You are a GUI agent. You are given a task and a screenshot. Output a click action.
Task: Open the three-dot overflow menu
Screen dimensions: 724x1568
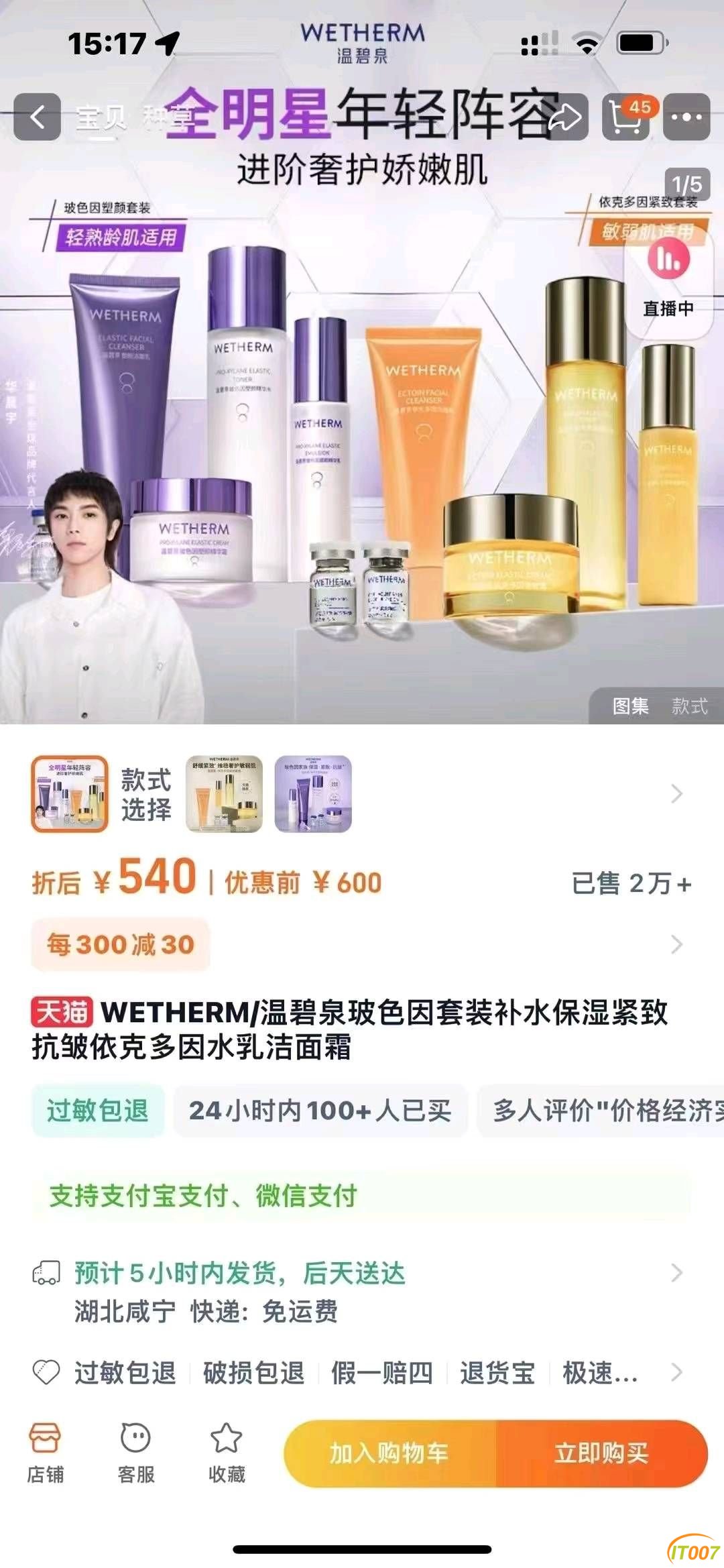point(686,117)
